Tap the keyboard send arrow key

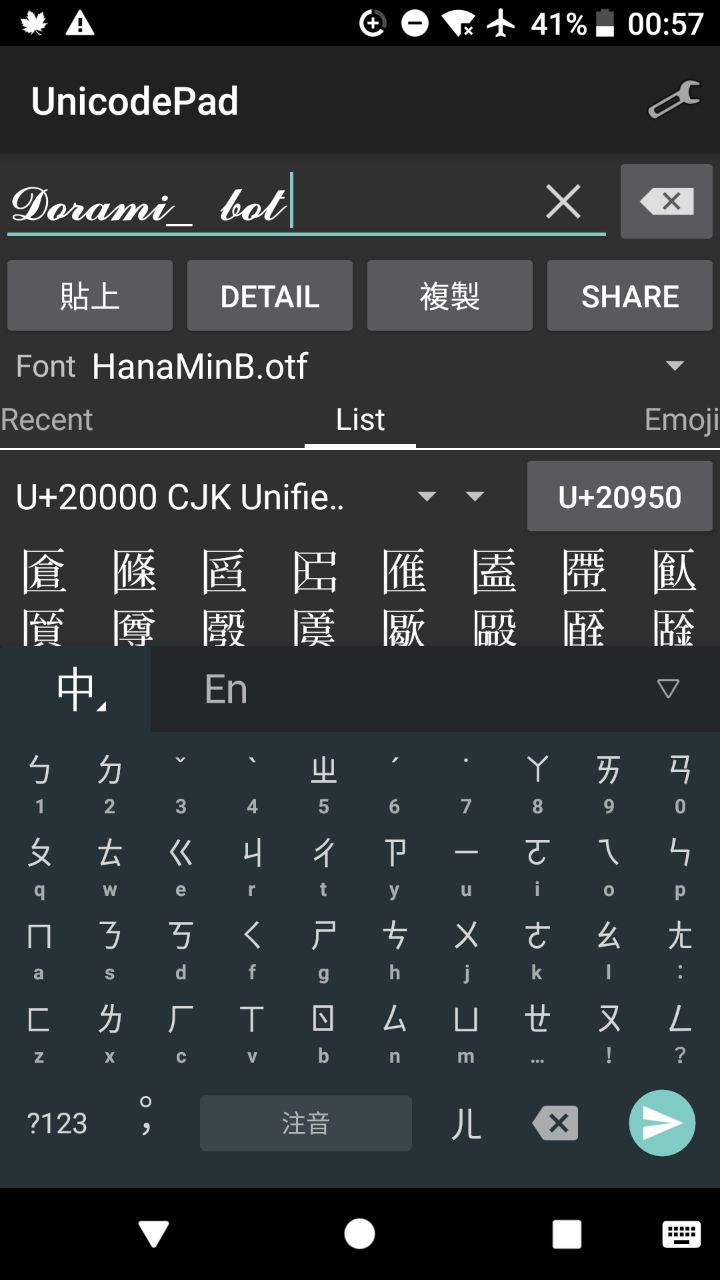662,1123
